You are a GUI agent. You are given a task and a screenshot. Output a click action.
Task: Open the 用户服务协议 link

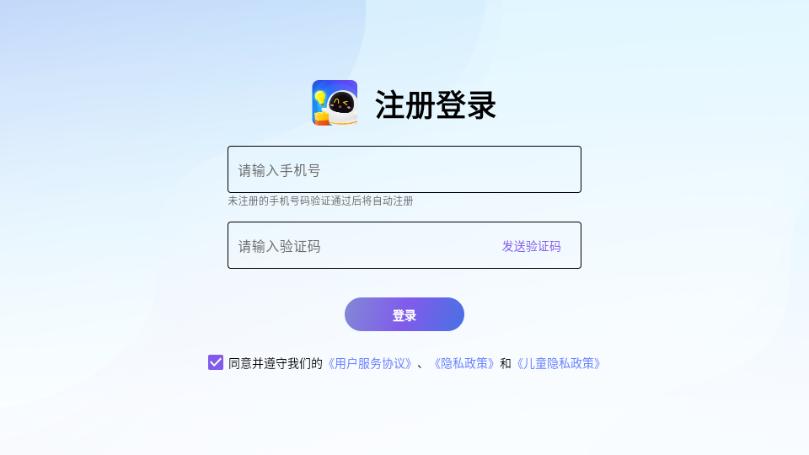(x=370, y=364)
